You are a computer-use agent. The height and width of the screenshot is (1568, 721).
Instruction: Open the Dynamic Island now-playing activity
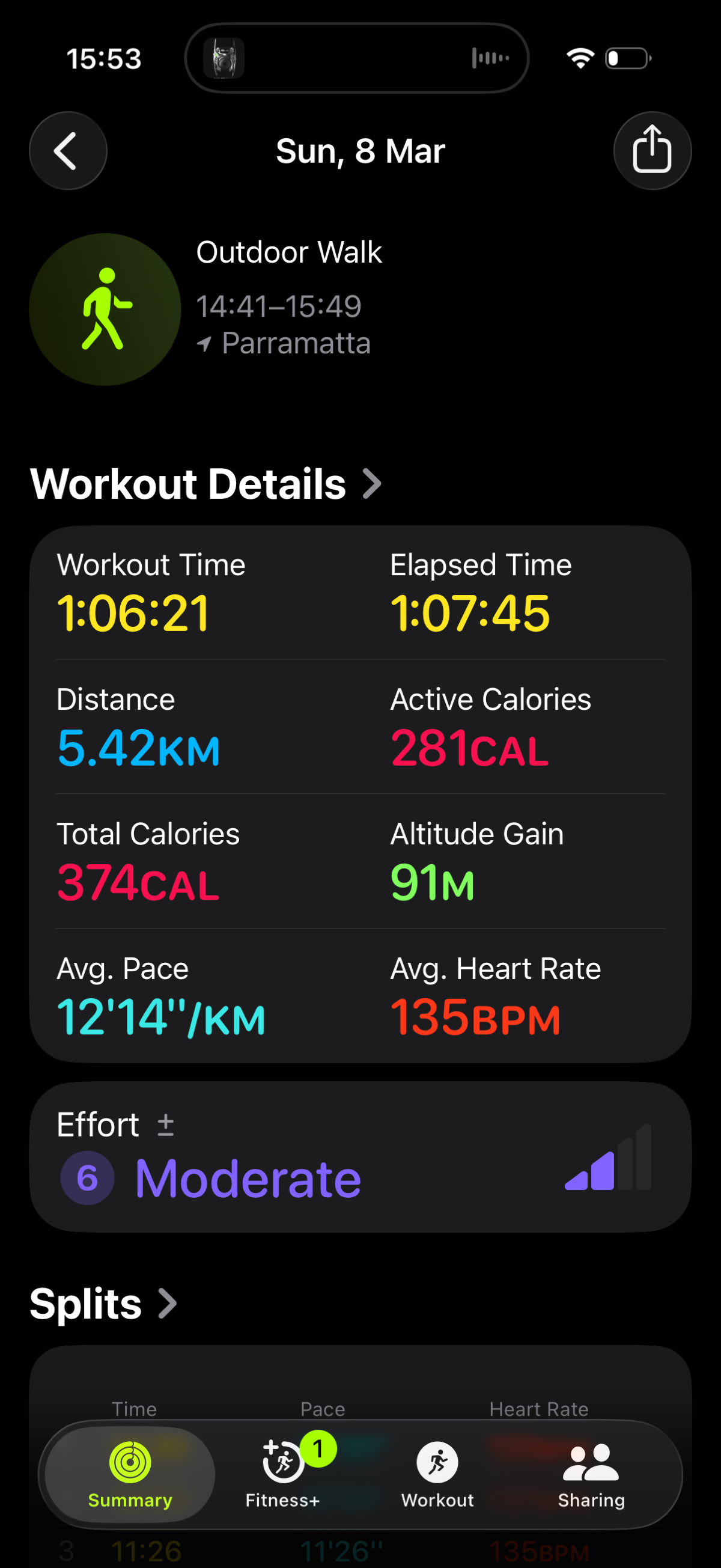pyautogui.click(x=356, y=58)
